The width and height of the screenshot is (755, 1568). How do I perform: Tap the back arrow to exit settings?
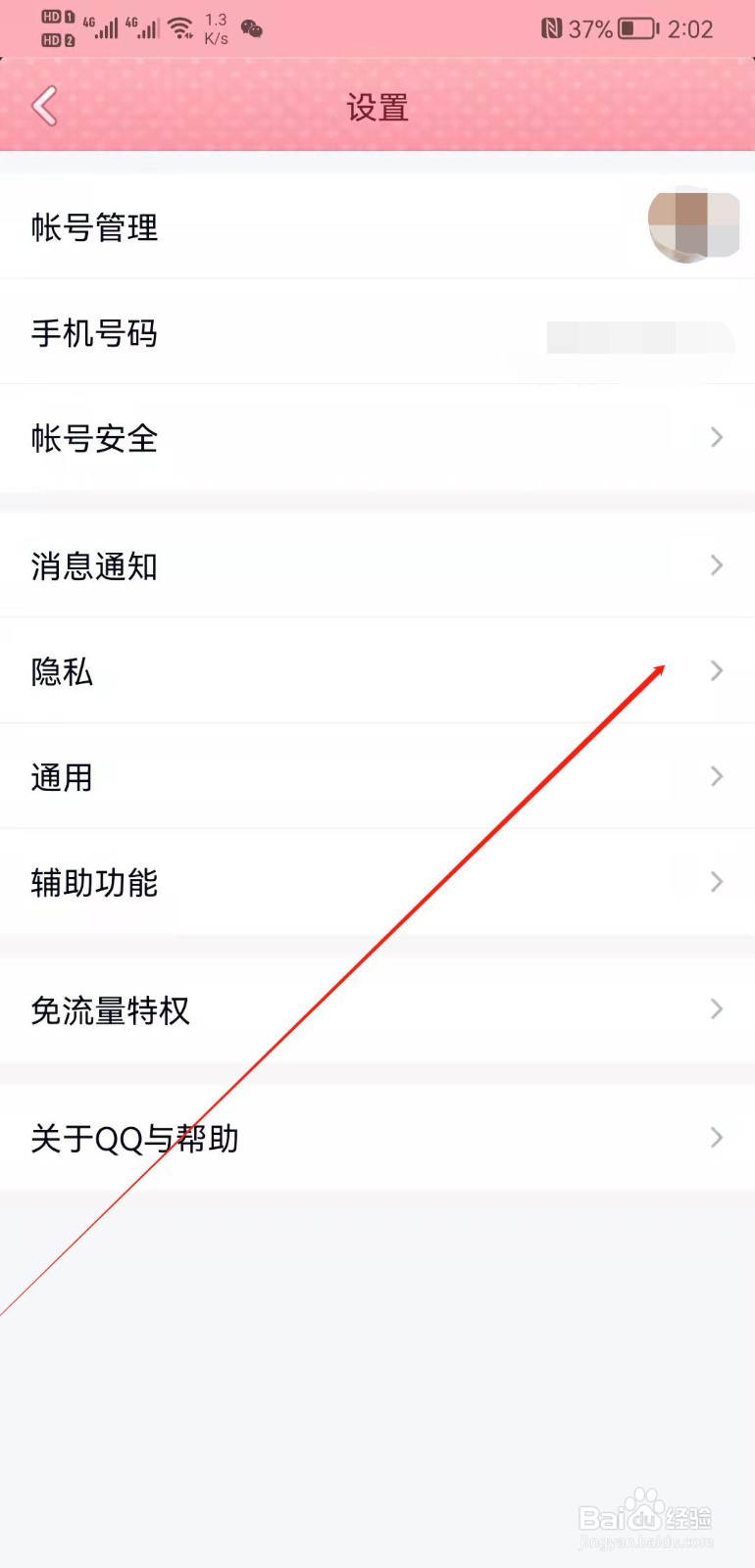(x=43, y=105)
